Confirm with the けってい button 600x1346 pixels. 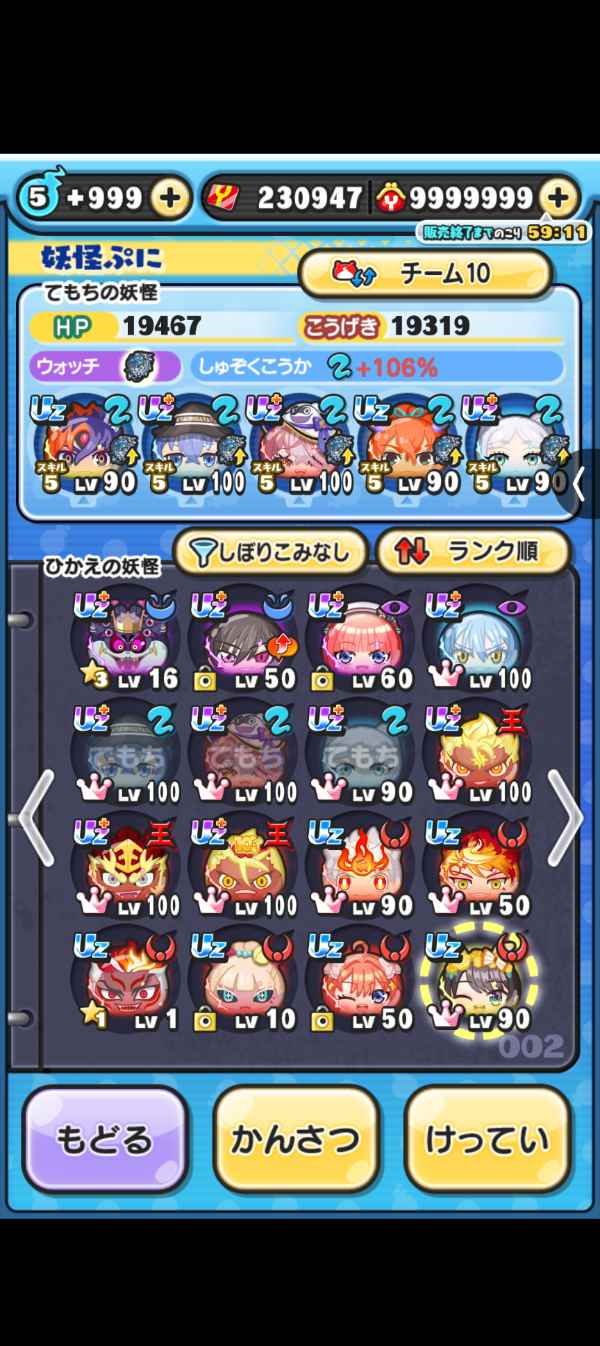487,1140
